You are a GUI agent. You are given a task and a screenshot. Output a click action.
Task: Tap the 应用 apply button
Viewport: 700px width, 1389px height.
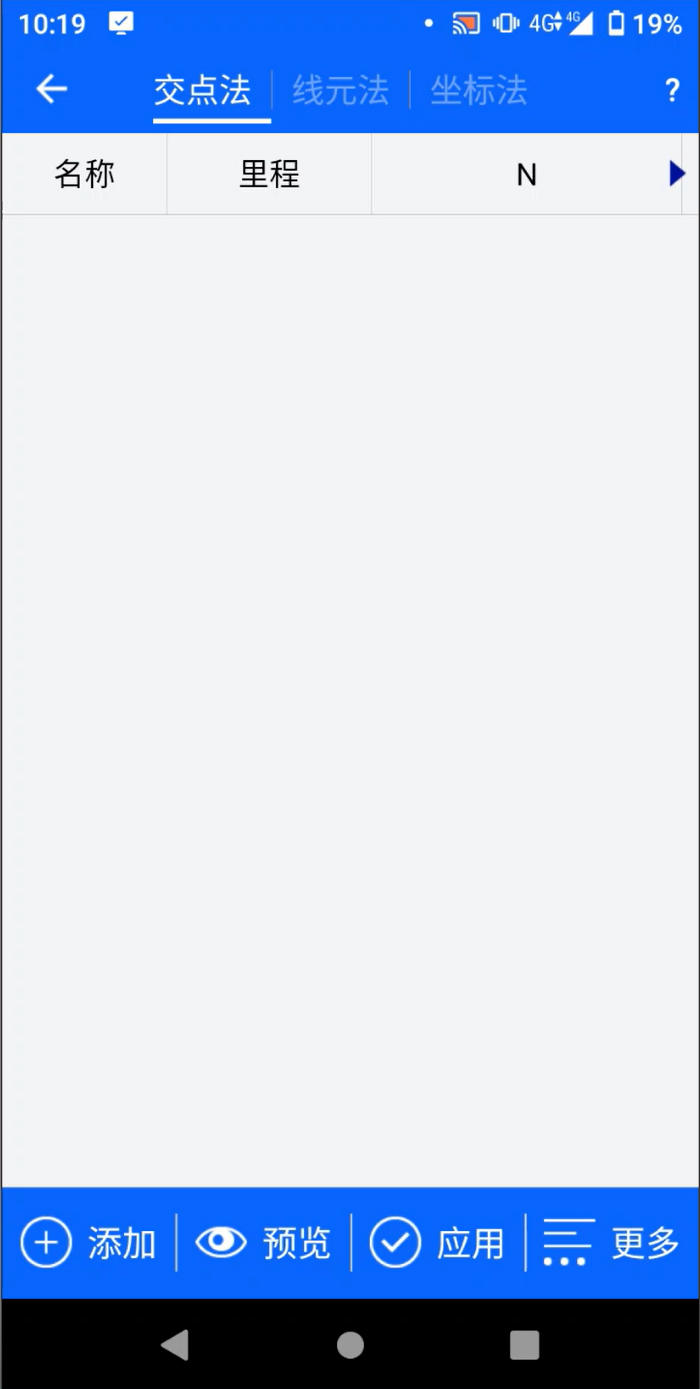437,1243
